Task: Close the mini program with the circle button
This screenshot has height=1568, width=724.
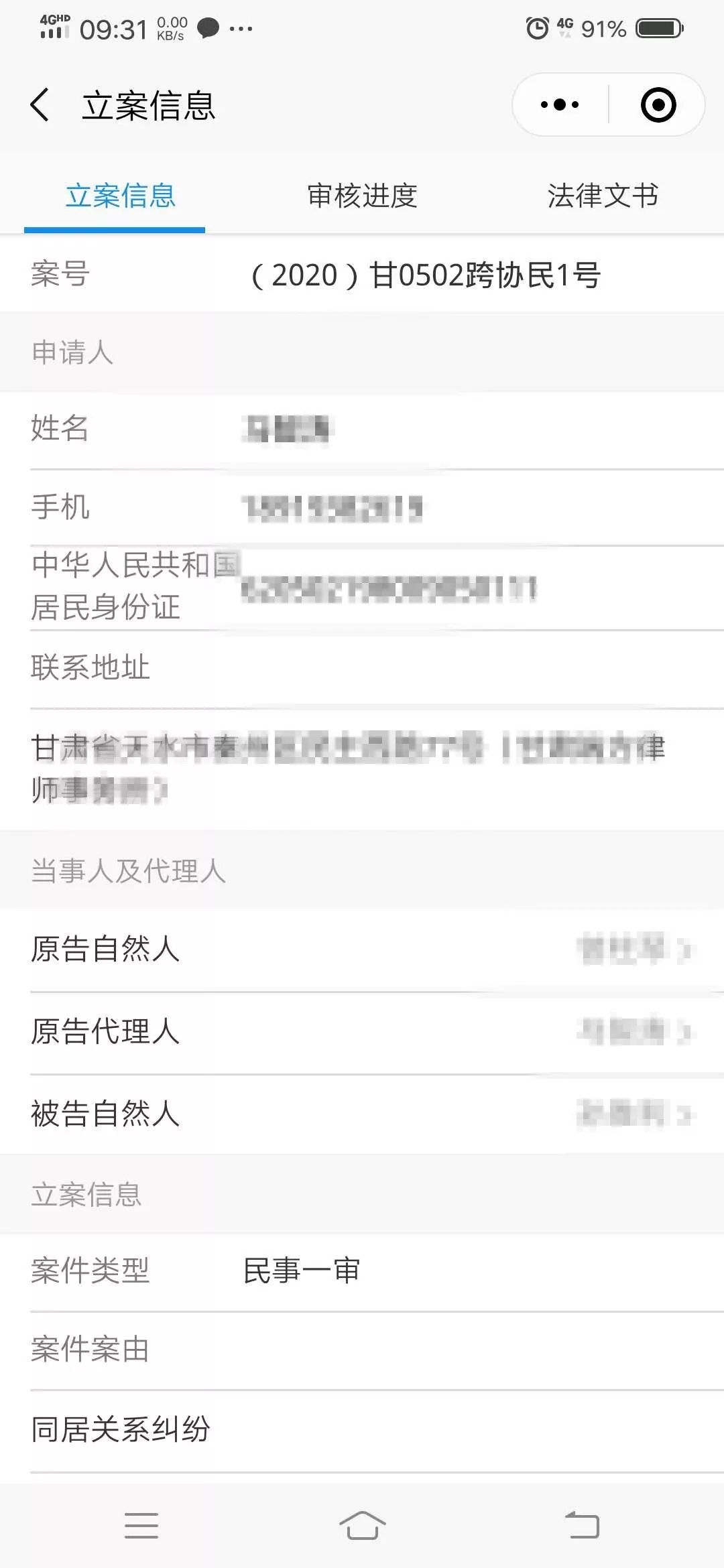Action: click(658, 105)
